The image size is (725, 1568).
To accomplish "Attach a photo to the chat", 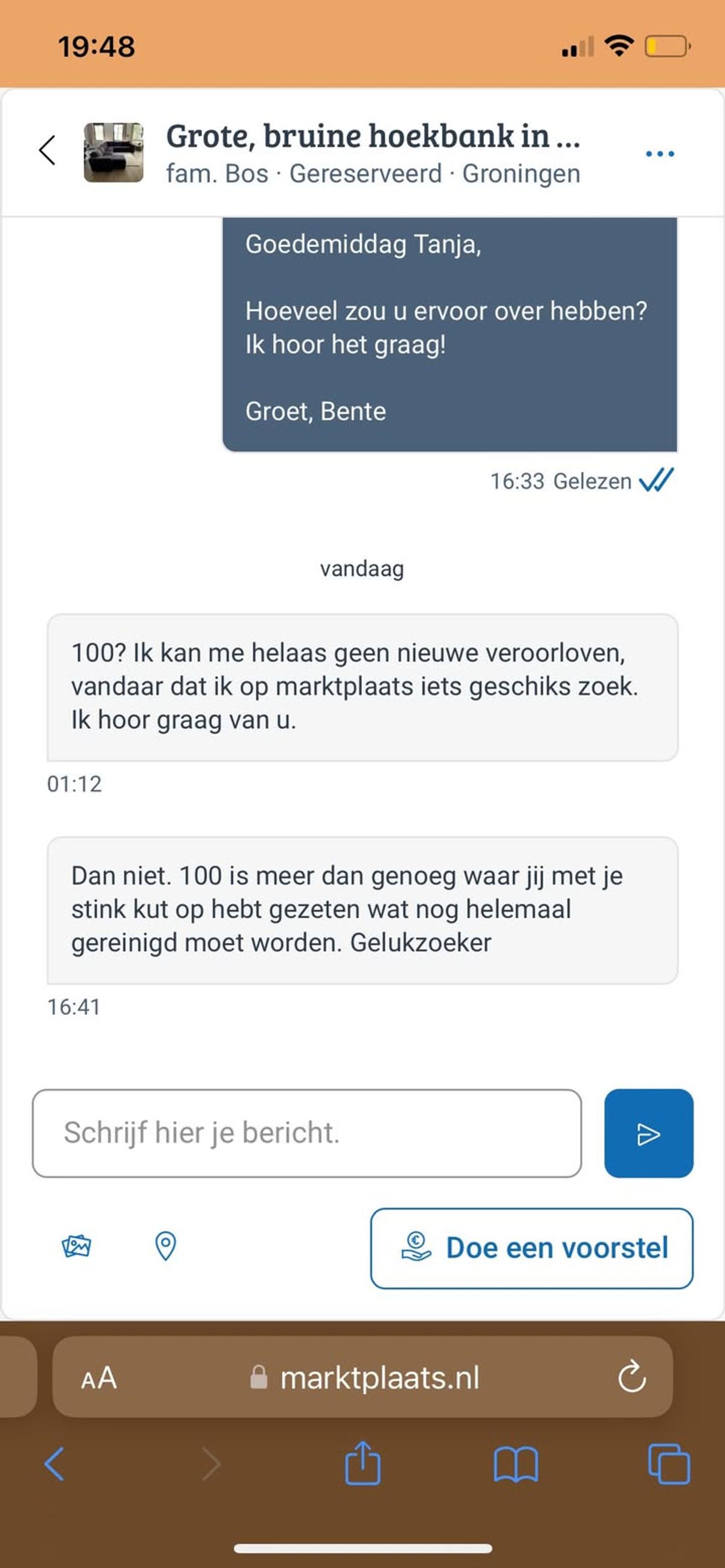I will (77, 1246).
